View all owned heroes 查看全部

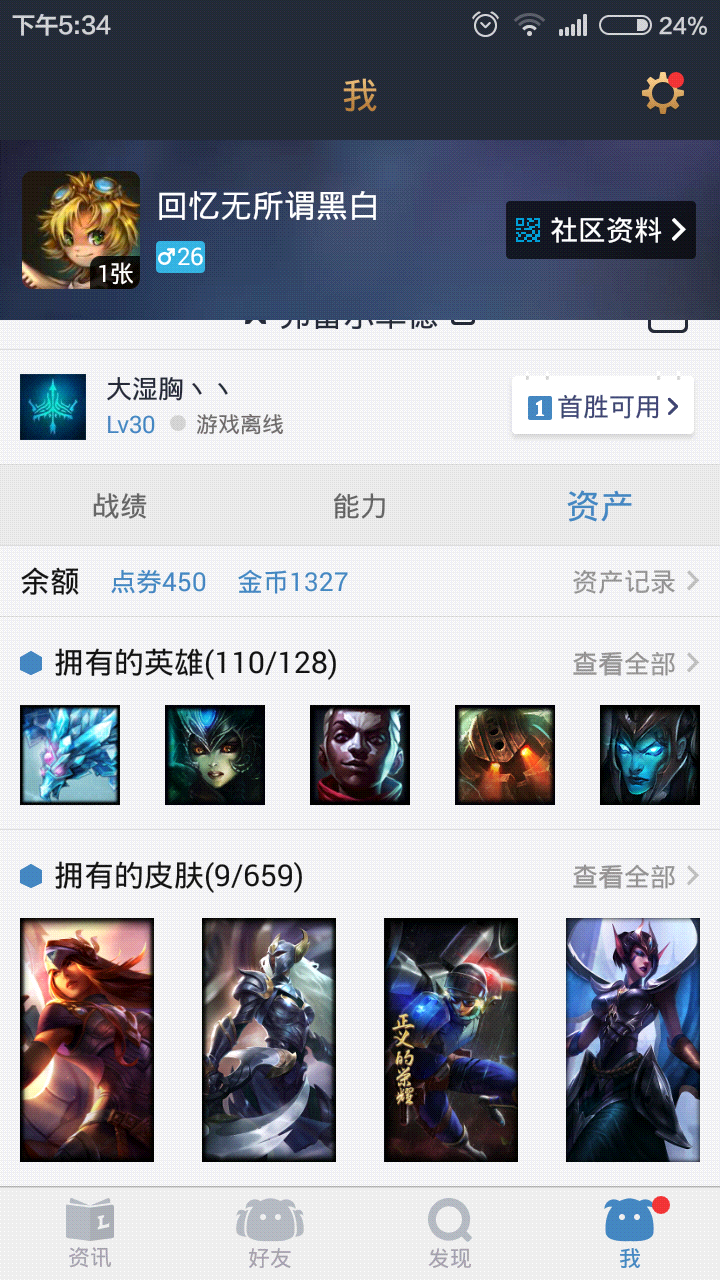click(636, 663)
